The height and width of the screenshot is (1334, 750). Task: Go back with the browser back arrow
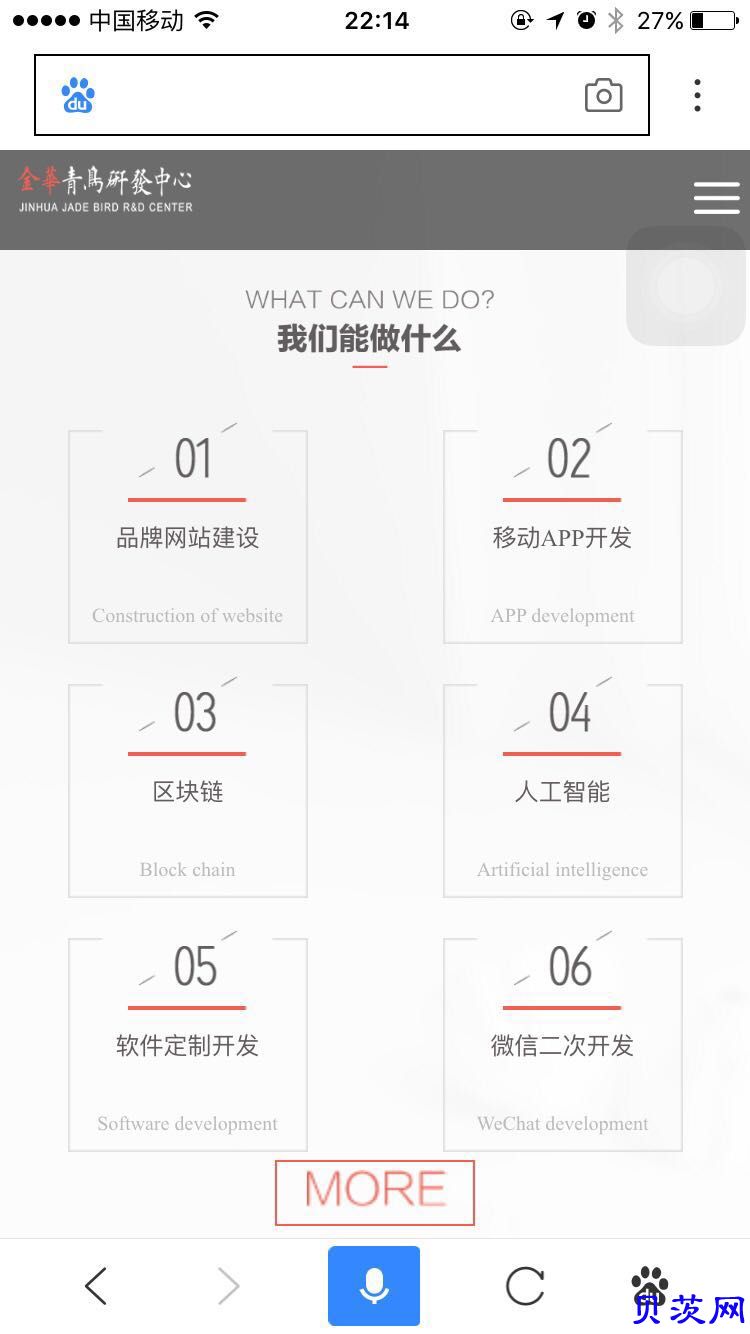pyautogui.click(x=96, y=1286)
